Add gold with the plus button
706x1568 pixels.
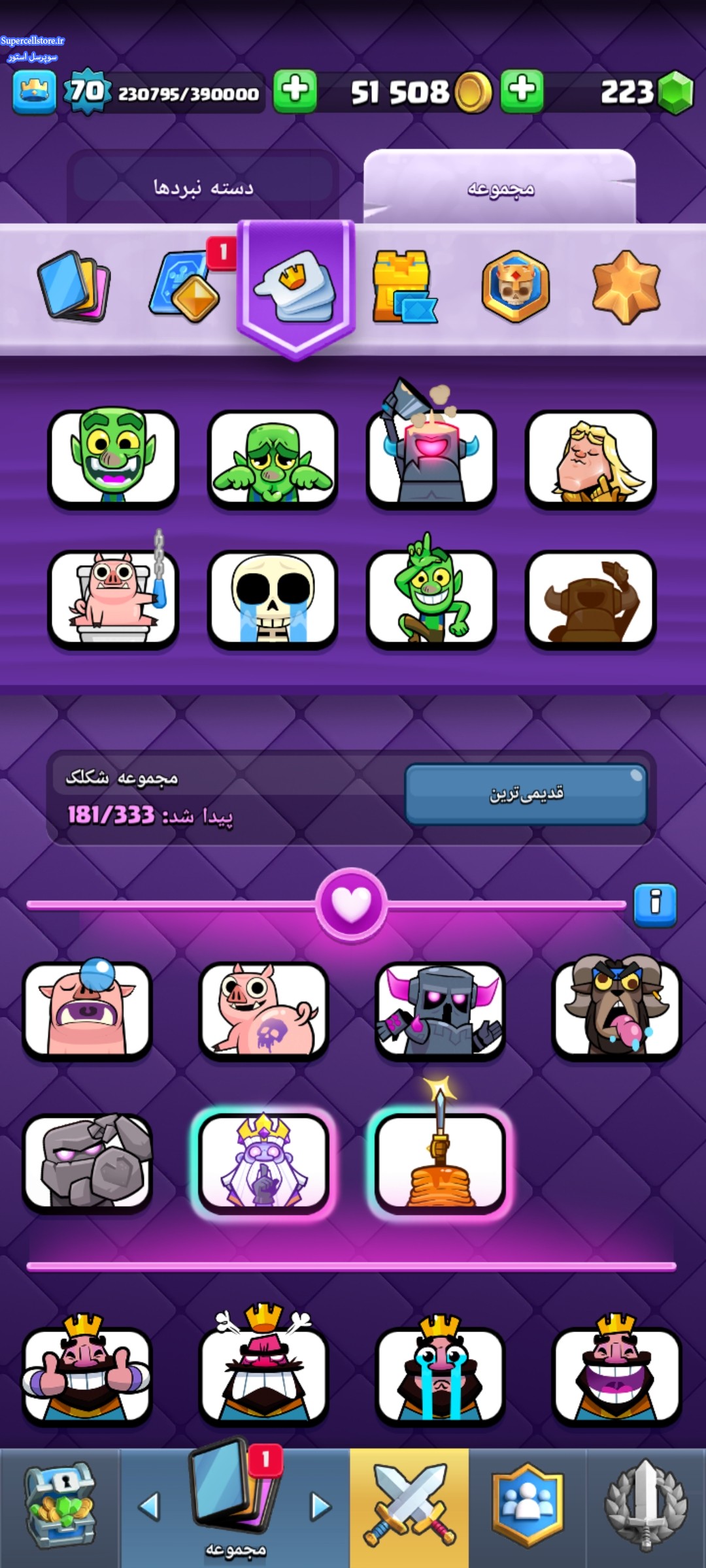point(522,91)
